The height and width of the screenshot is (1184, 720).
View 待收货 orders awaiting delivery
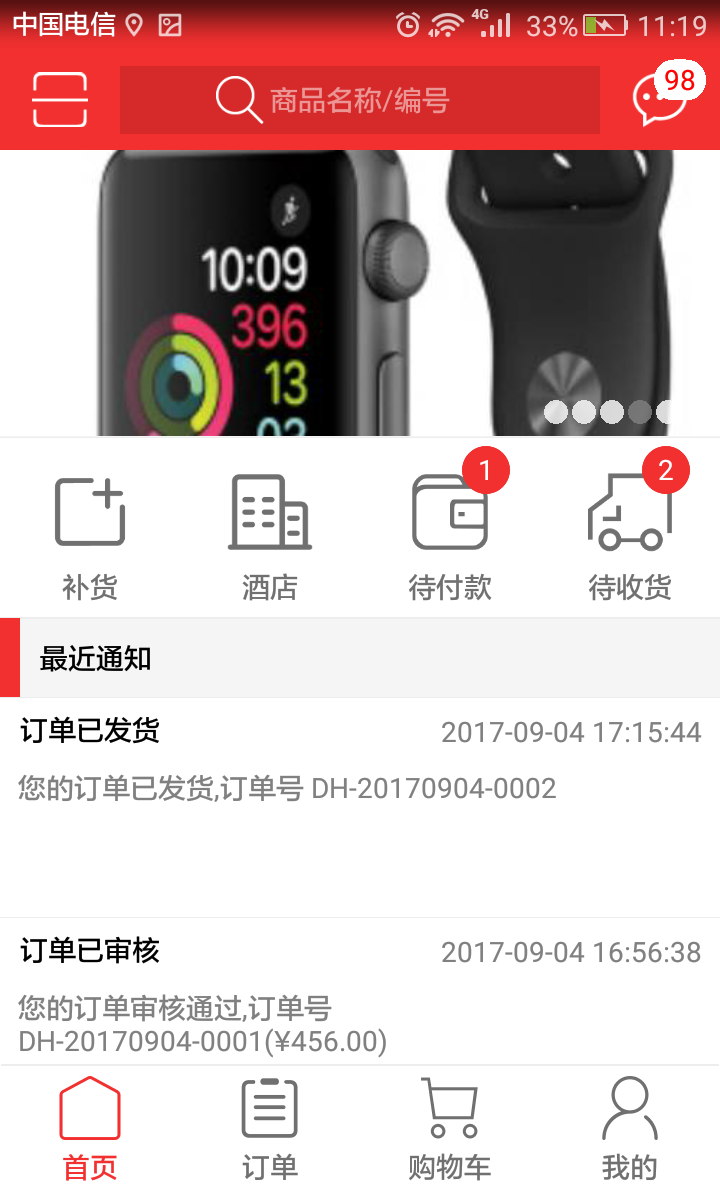[630, 538]
